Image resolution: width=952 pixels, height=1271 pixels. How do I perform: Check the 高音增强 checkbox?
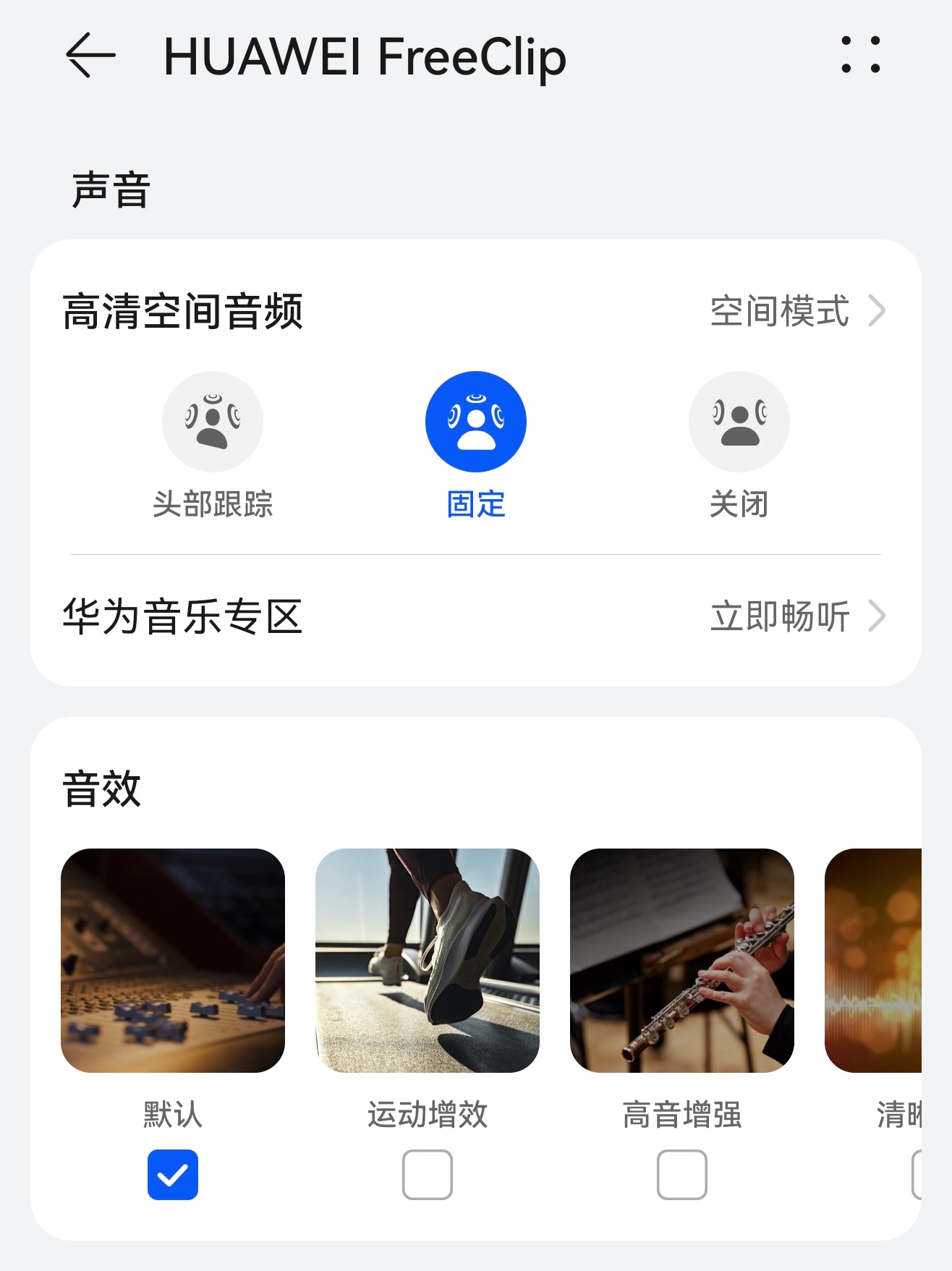coord(682,1174)
